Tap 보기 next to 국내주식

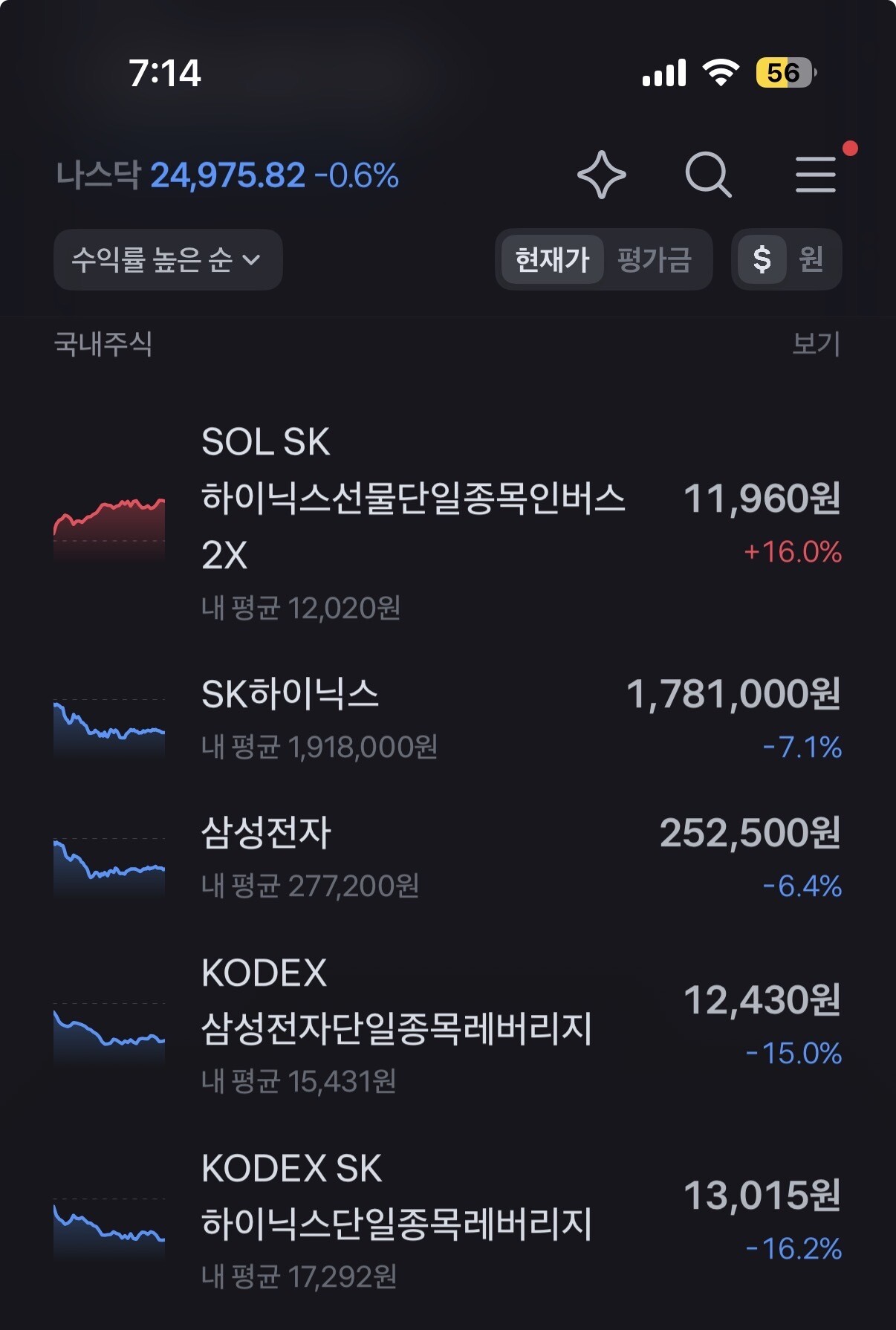coord(816,344)
